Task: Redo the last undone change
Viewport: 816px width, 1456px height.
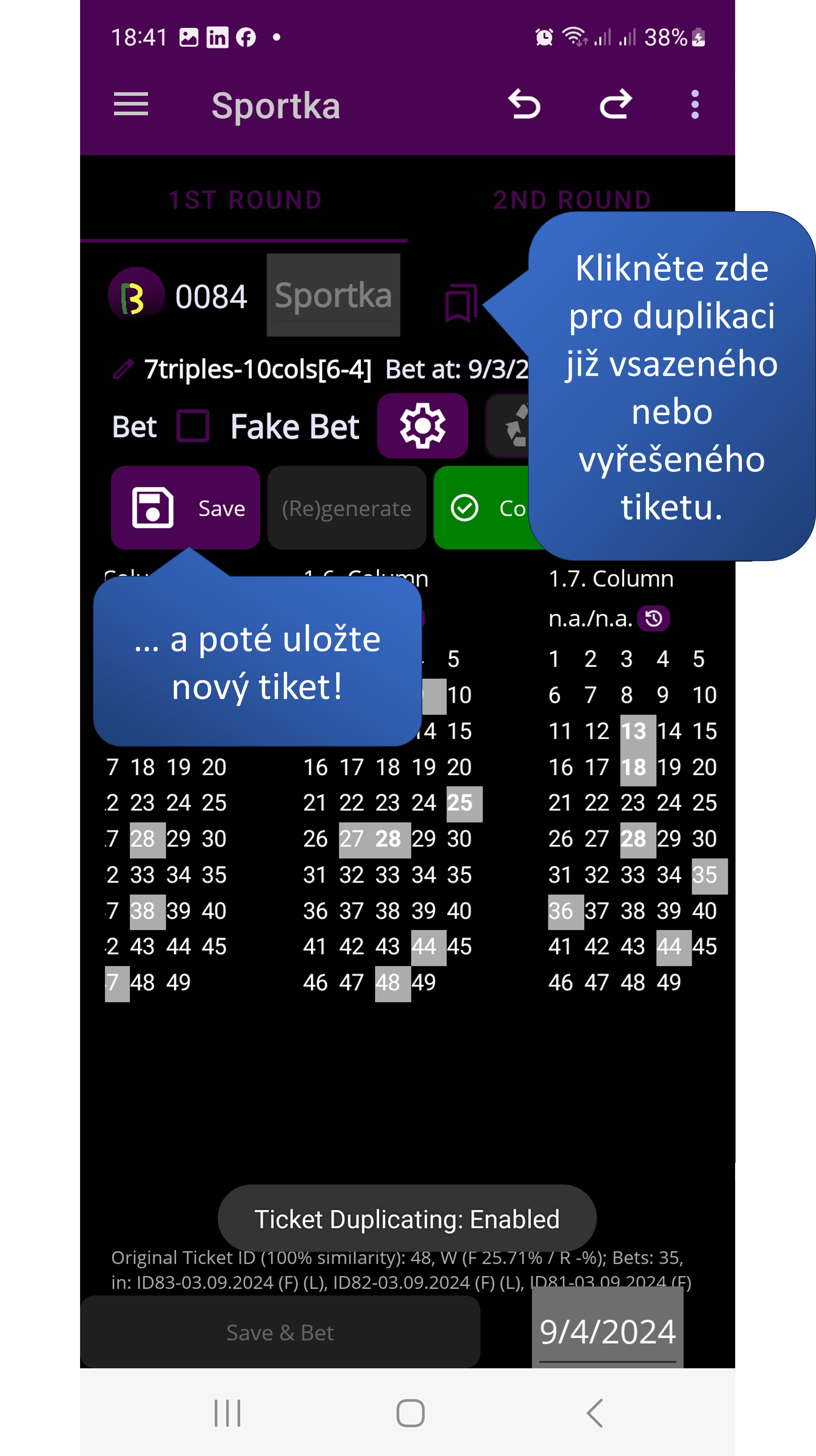Action: 615,105
